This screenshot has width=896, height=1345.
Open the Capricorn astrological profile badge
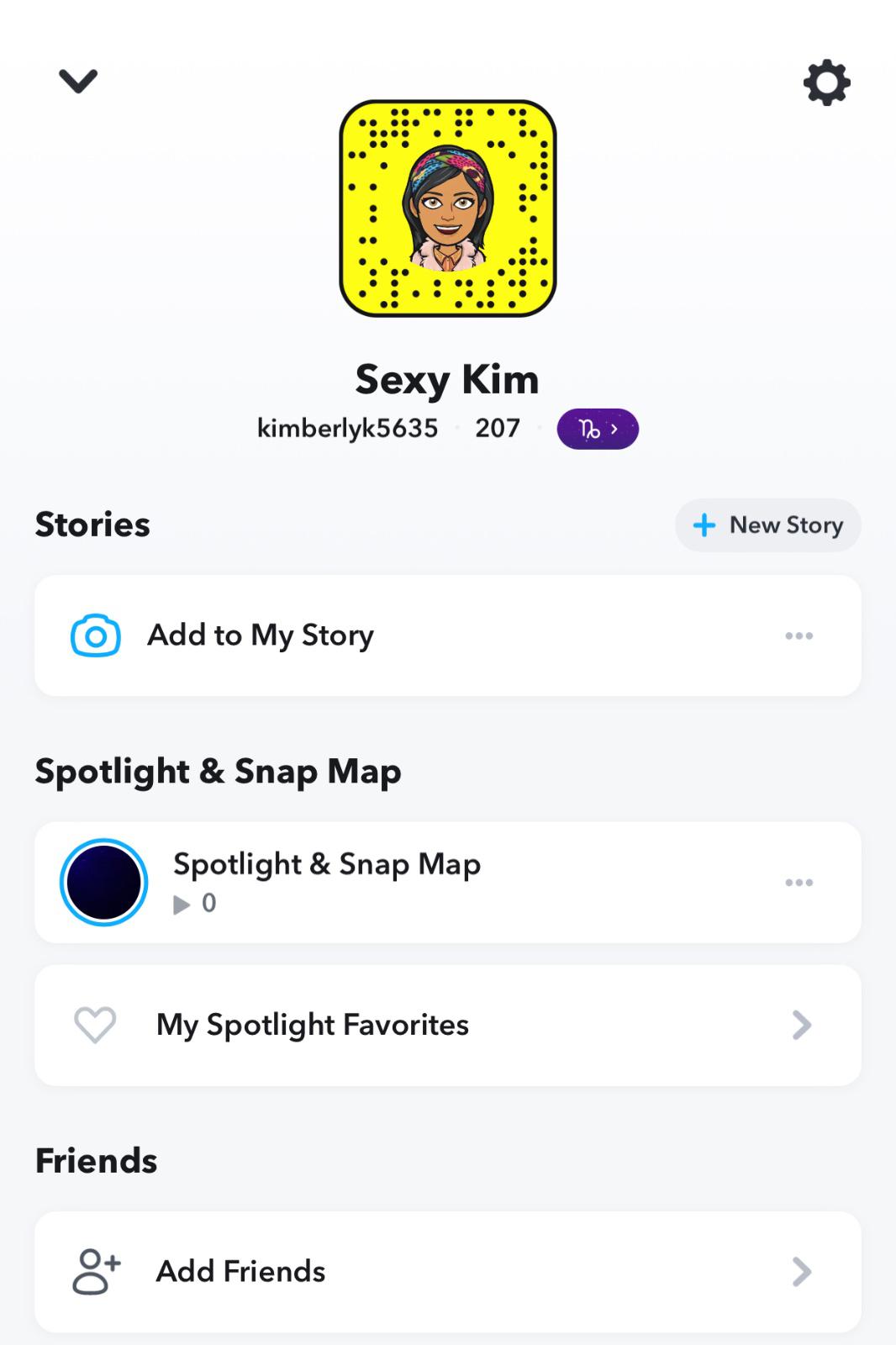598,430
